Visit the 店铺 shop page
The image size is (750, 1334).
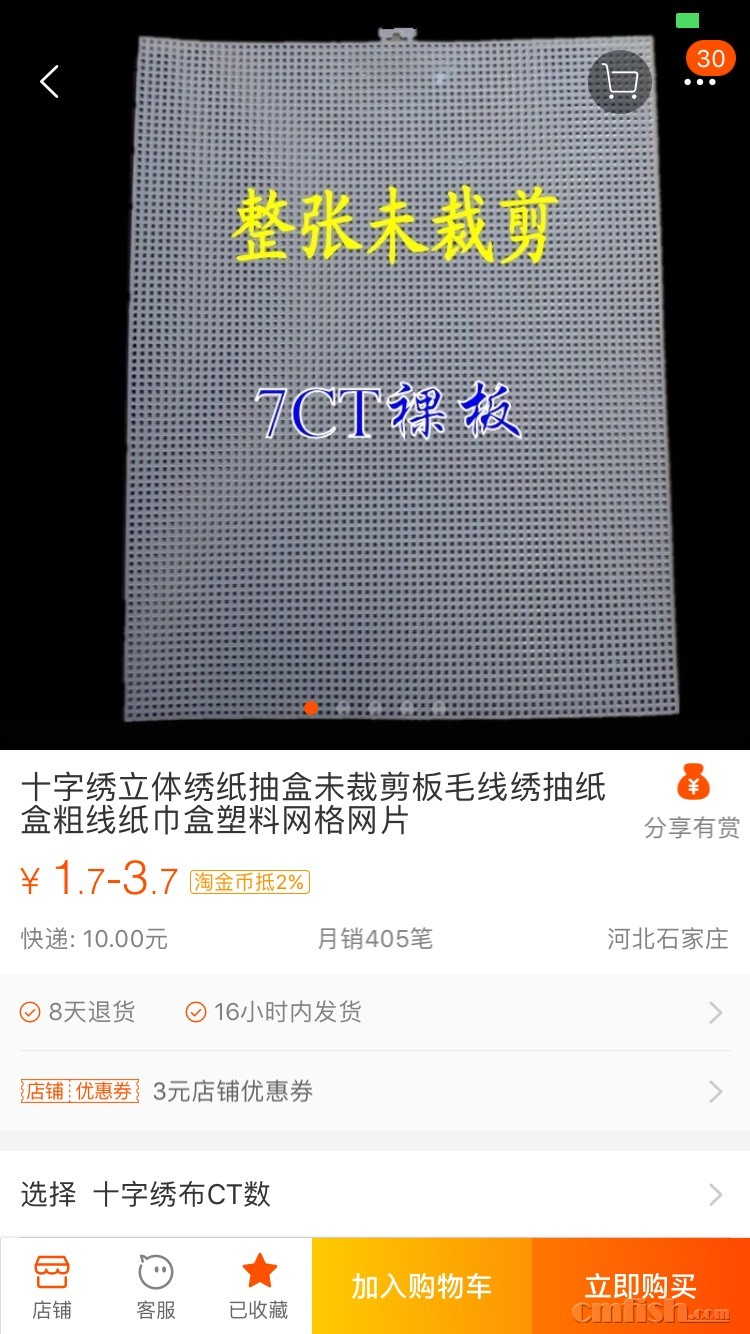click(52, 1286)
